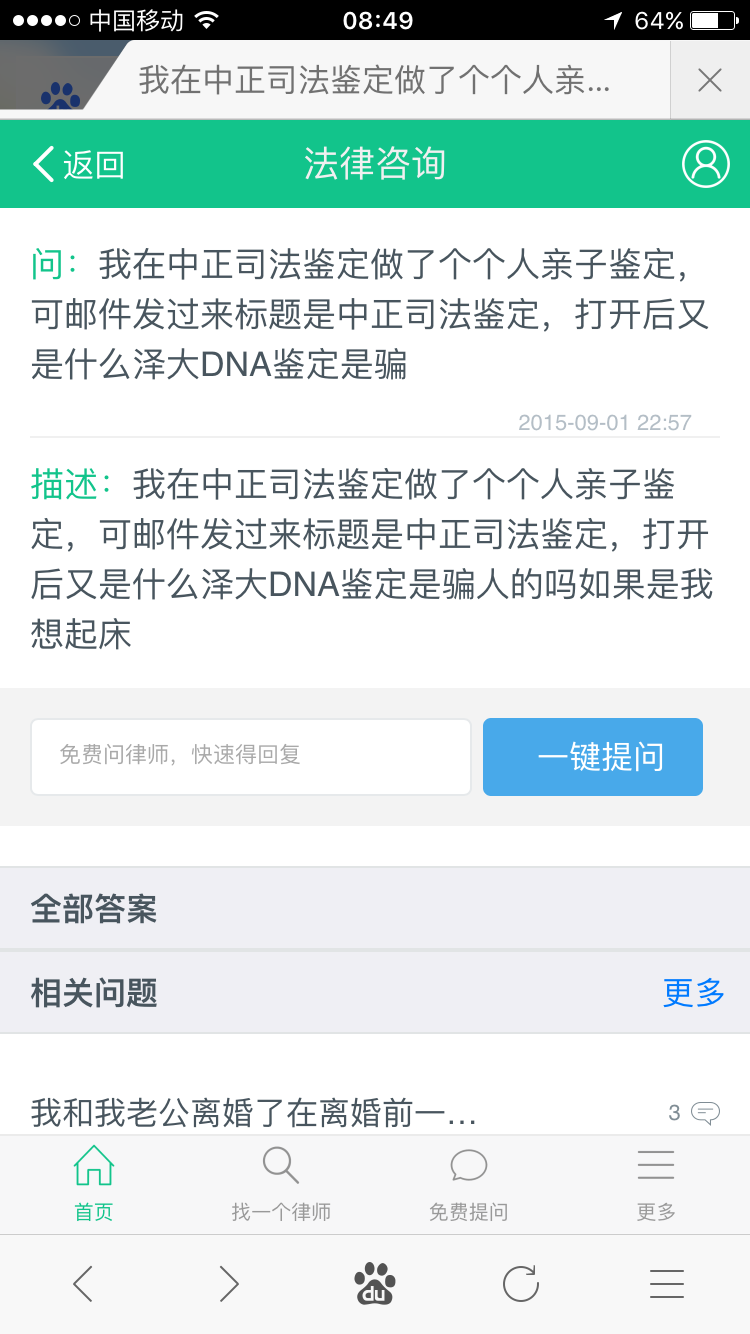
Task: Tap the page title in the top banner
Action: [x=374, y=80]
